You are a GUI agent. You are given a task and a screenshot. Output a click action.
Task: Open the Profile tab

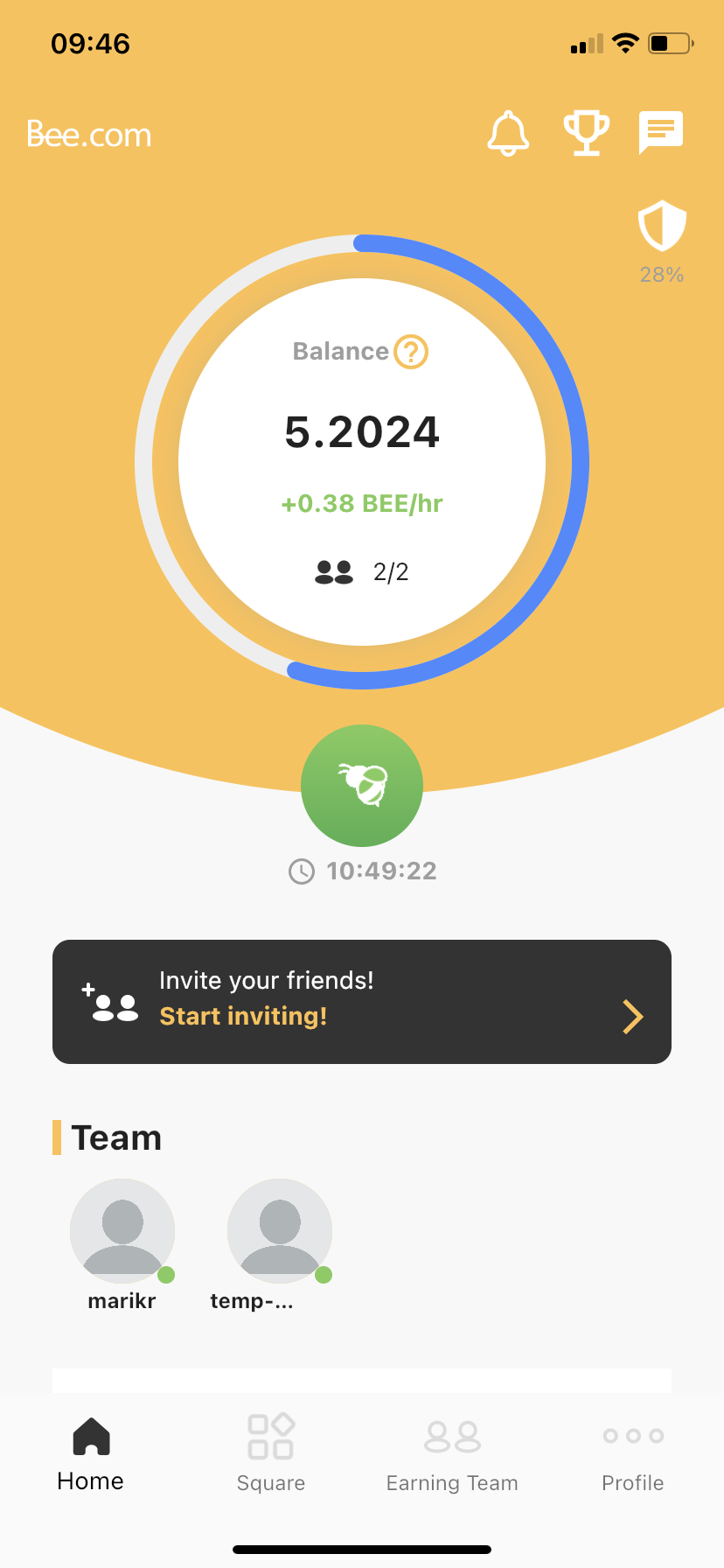click(633, 1455)
